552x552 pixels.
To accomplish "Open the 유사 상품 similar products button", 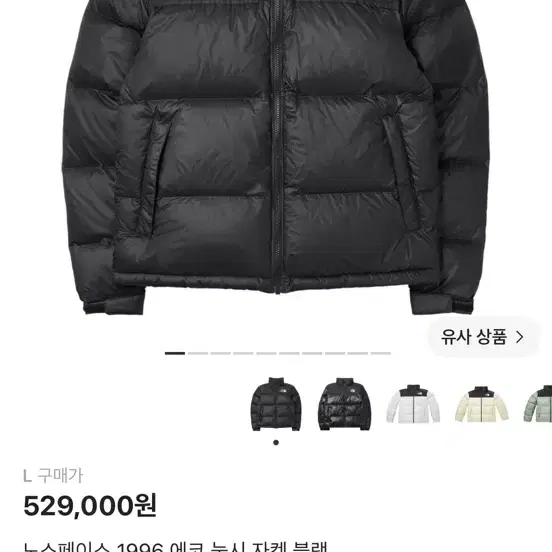I will pyautogui.click(x=483, y=337).
